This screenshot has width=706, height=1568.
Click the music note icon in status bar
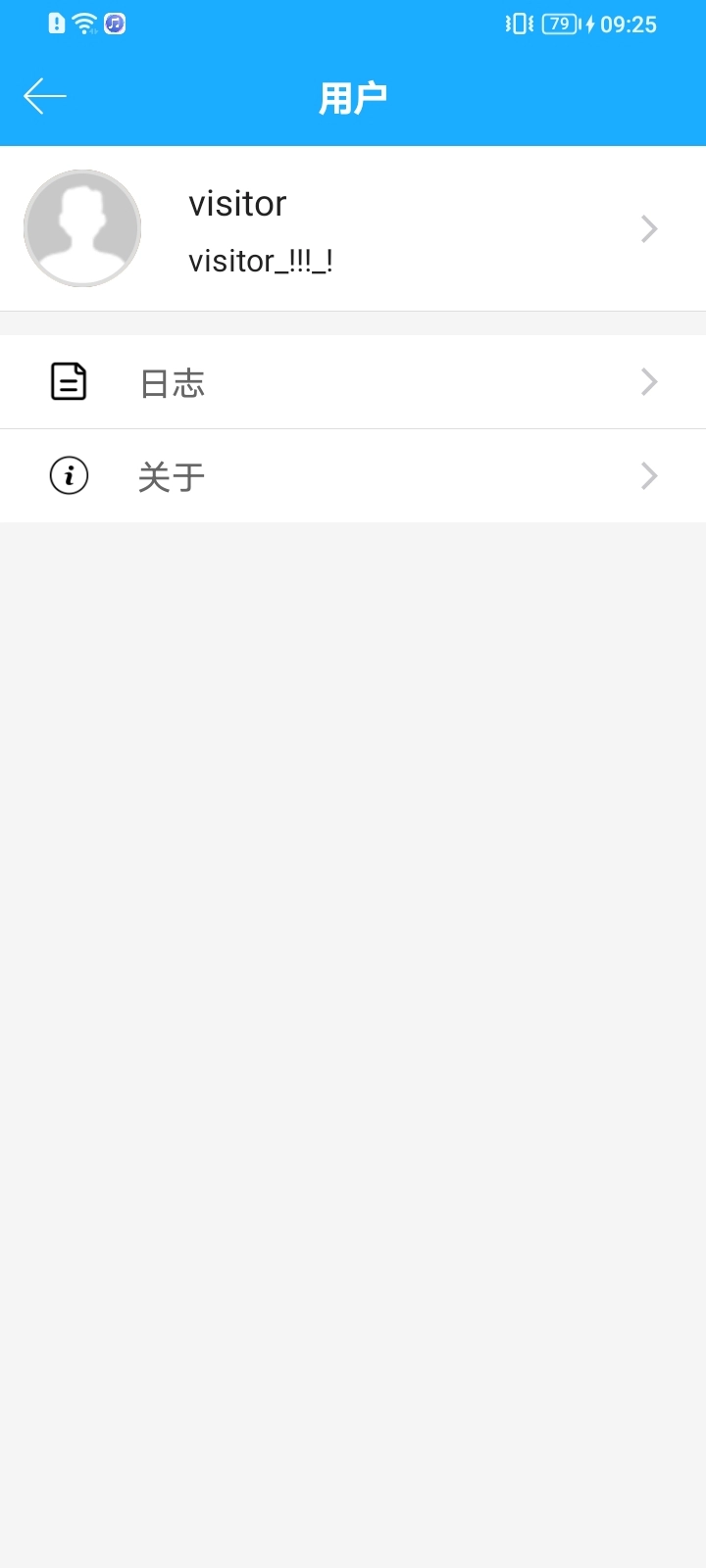click(115, 23)
